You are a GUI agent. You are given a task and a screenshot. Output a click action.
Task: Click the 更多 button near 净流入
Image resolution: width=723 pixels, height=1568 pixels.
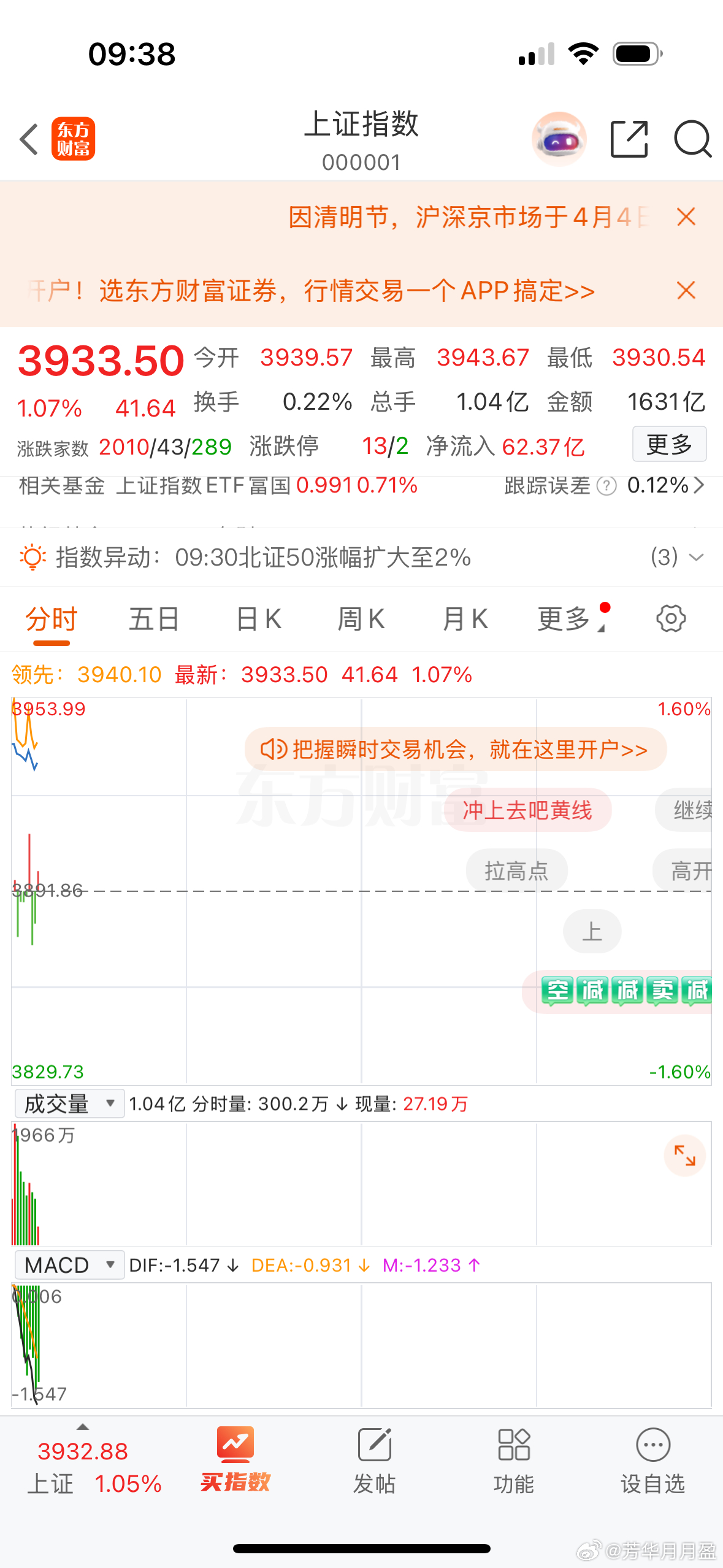(x=669, y=444)
